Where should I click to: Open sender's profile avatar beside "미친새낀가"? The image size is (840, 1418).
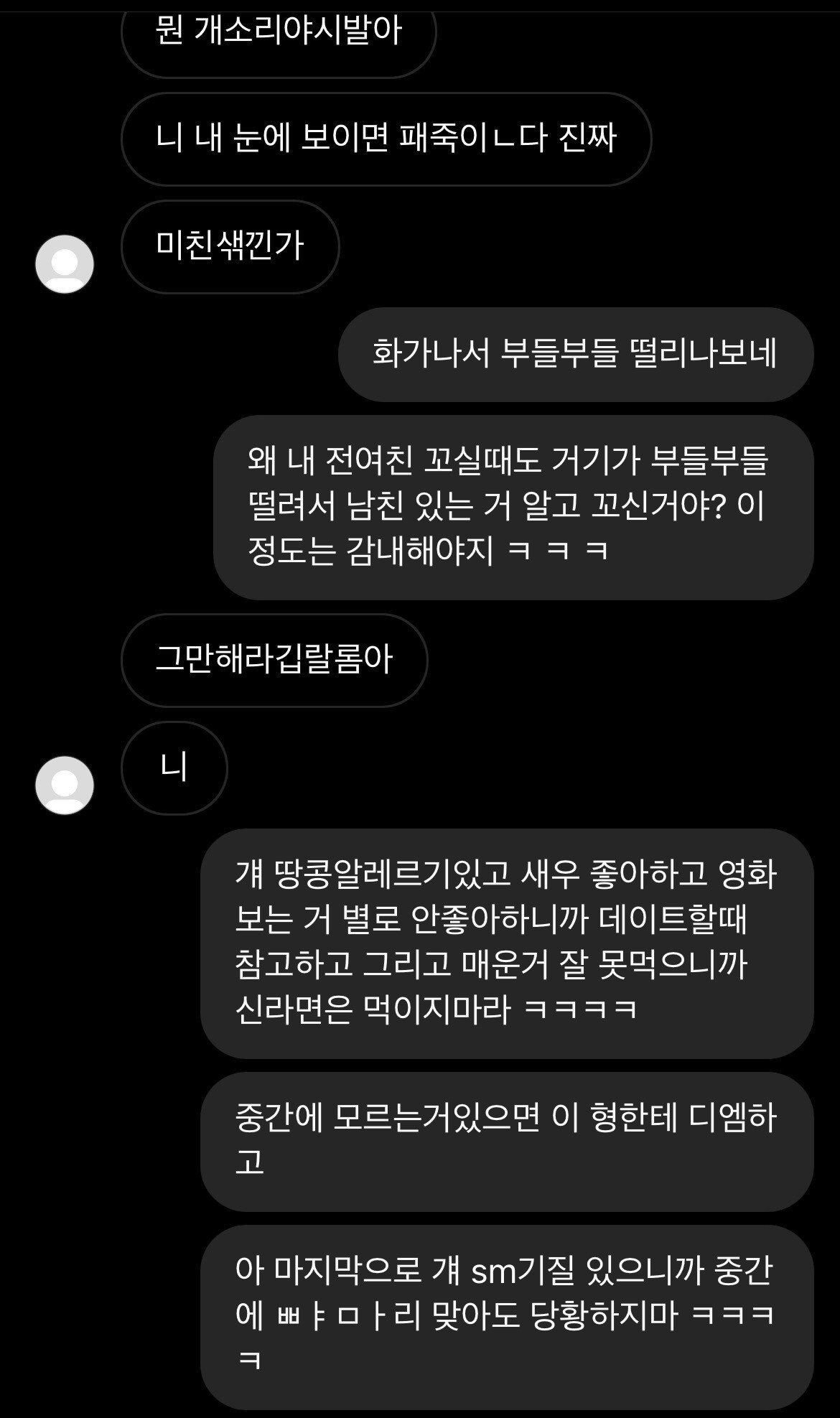tap(65, 263)
